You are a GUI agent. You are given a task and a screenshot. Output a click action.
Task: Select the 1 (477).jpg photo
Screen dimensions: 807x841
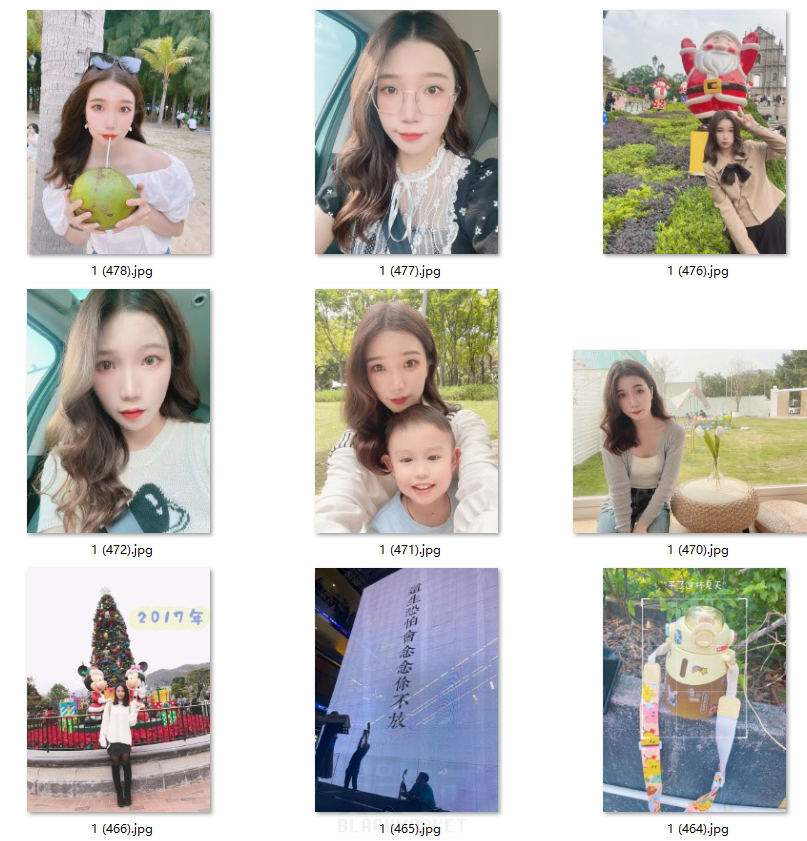point(406,132)
